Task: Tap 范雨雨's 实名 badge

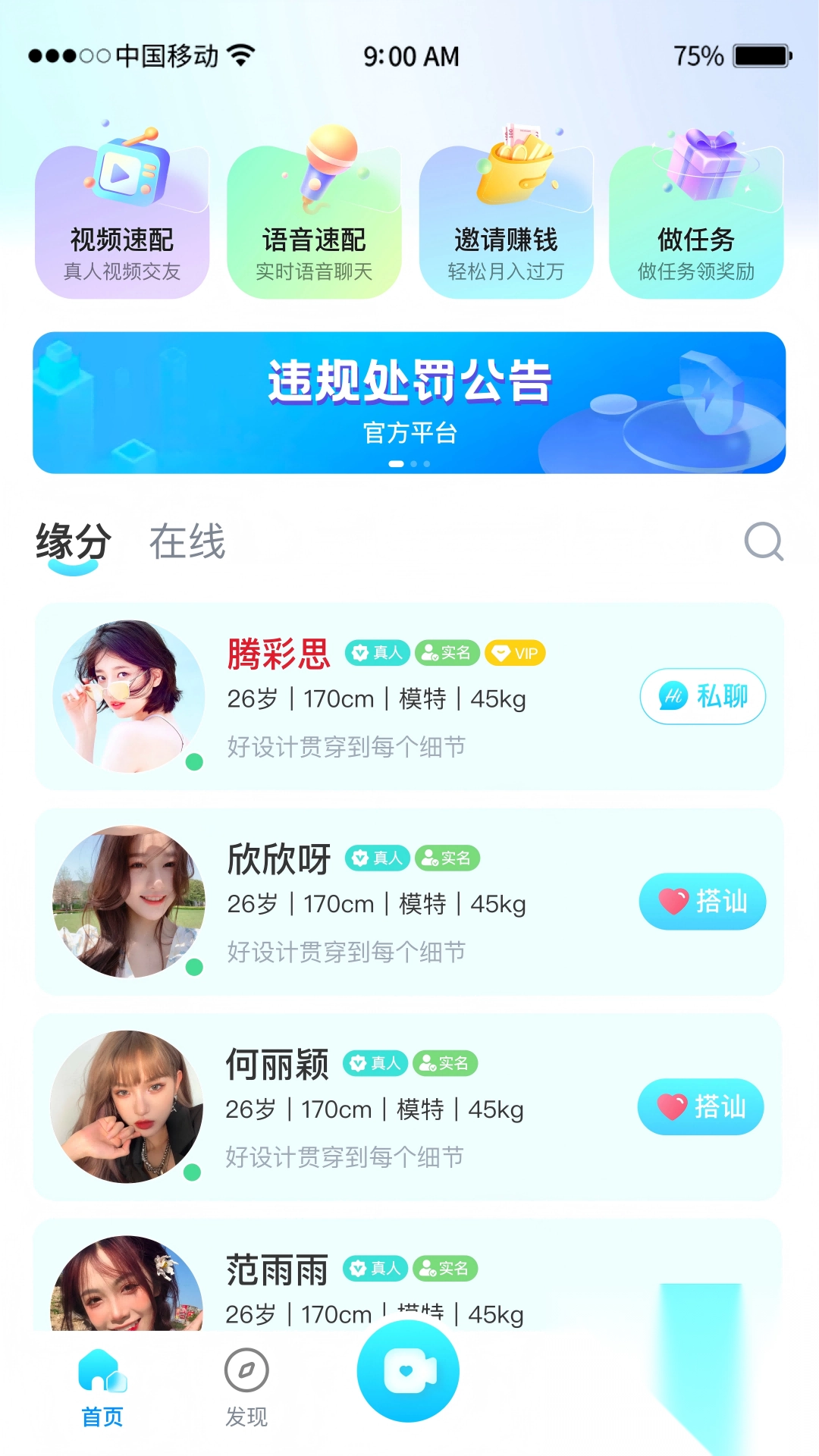Action: pos(444,1269)
